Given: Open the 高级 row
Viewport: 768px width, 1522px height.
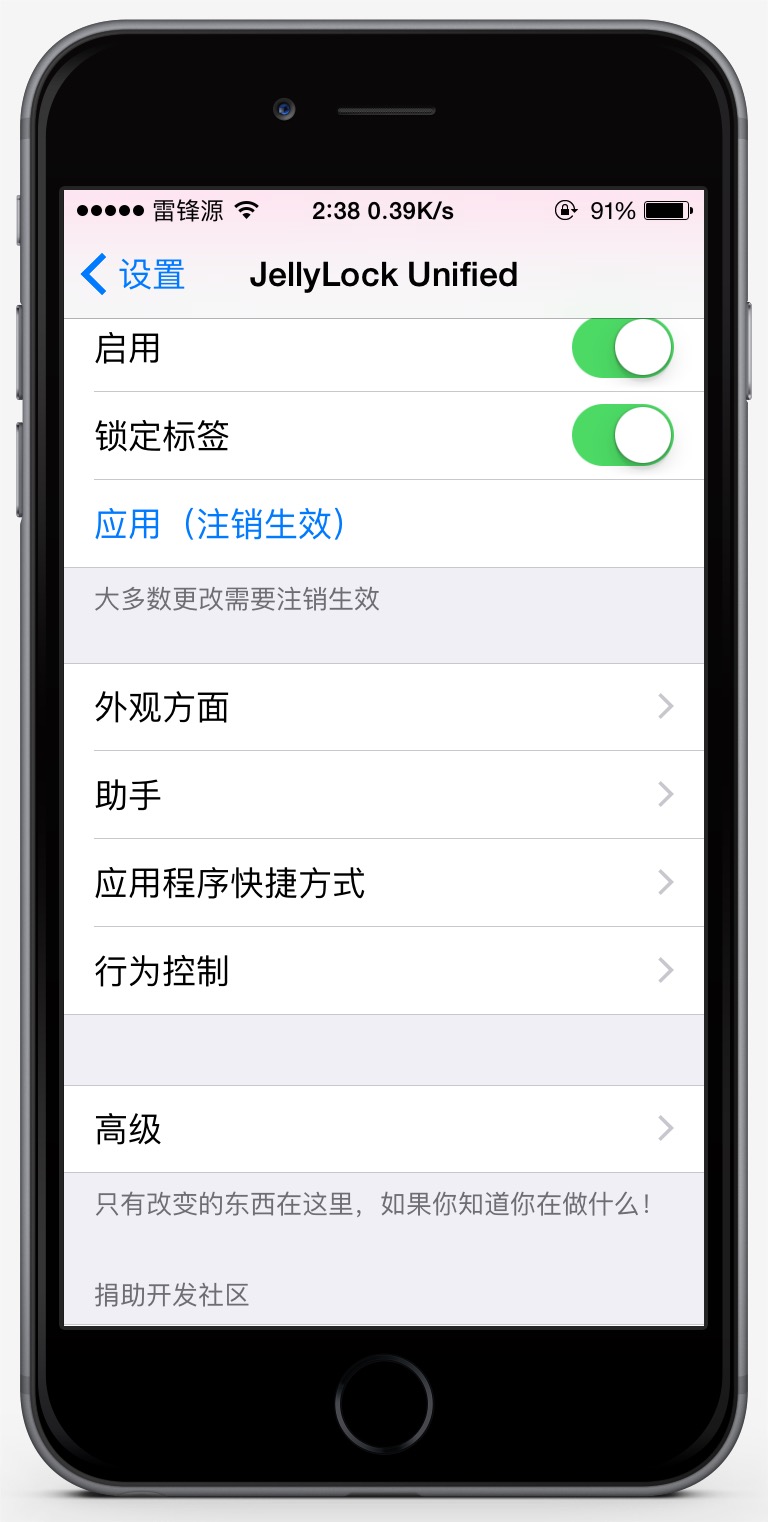Looking at the screenshot, I should (384, 1129).
